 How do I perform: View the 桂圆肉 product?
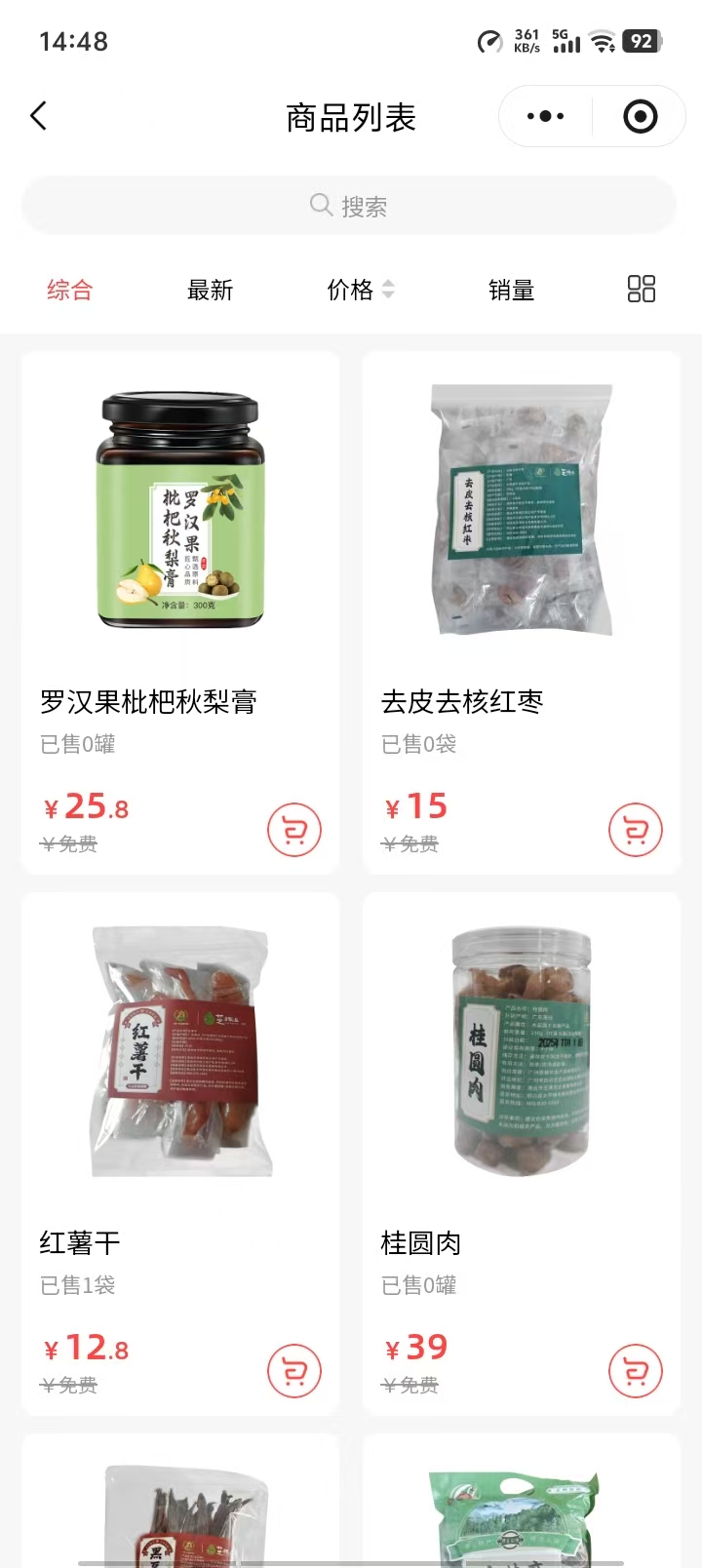[x=522, y=1082]
